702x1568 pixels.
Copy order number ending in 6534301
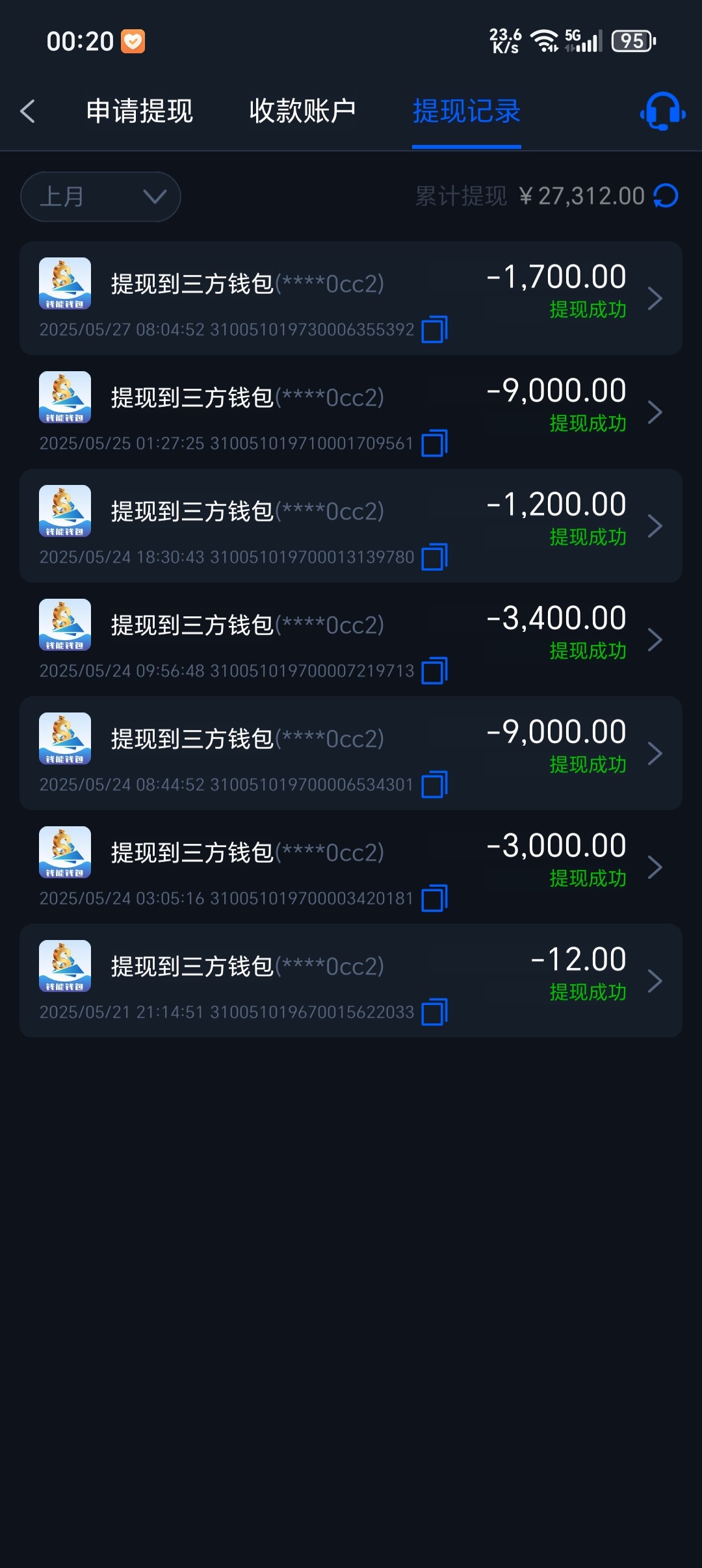[x=434, y=785]
